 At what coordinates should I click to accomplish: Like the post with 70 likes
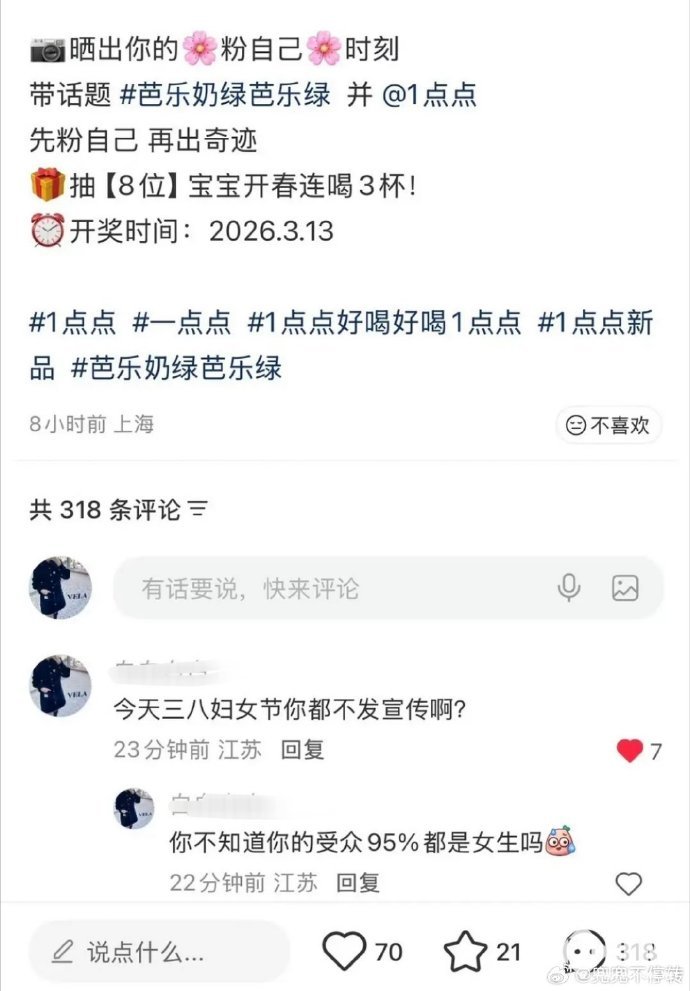pyautogui.click(x=345, y=951)
